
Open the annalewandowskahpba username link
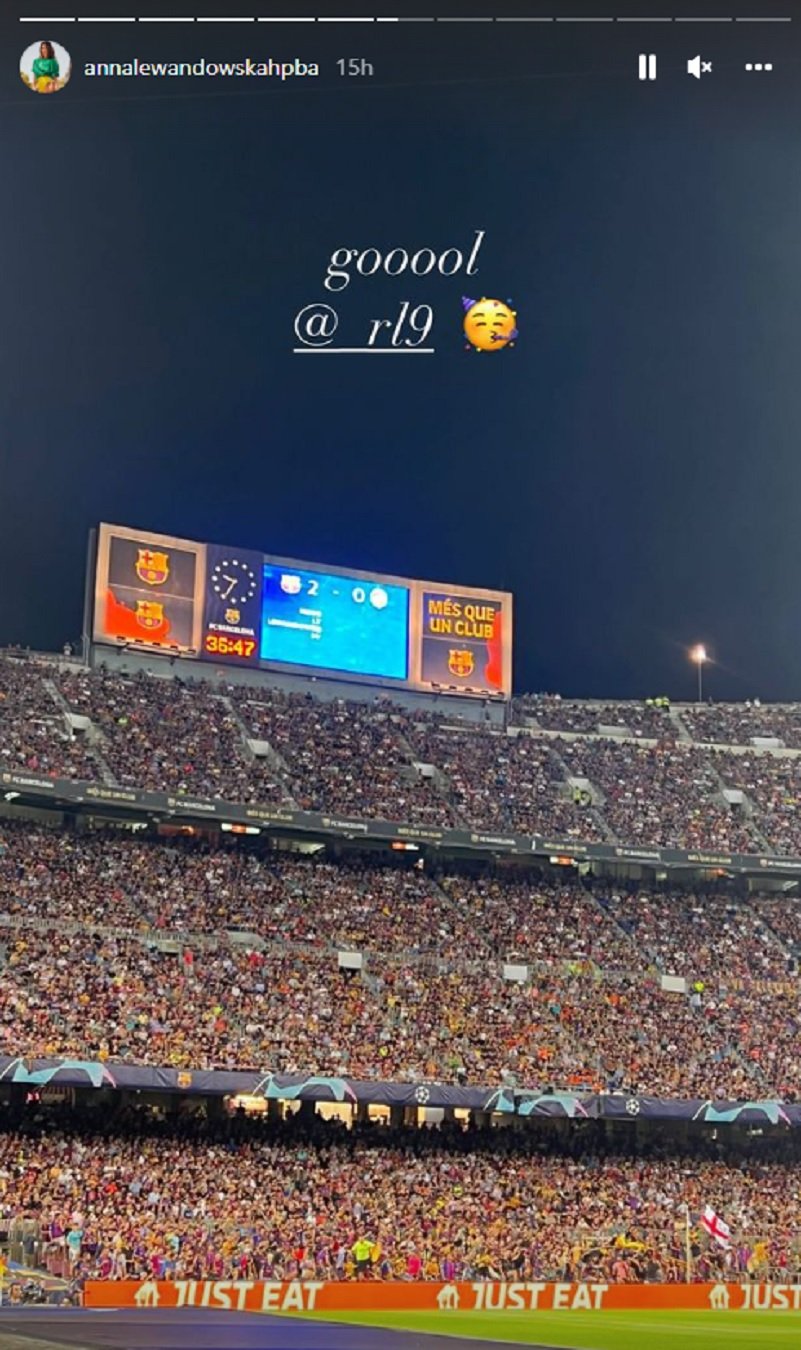pyautogui.click(x=201, y=68)
